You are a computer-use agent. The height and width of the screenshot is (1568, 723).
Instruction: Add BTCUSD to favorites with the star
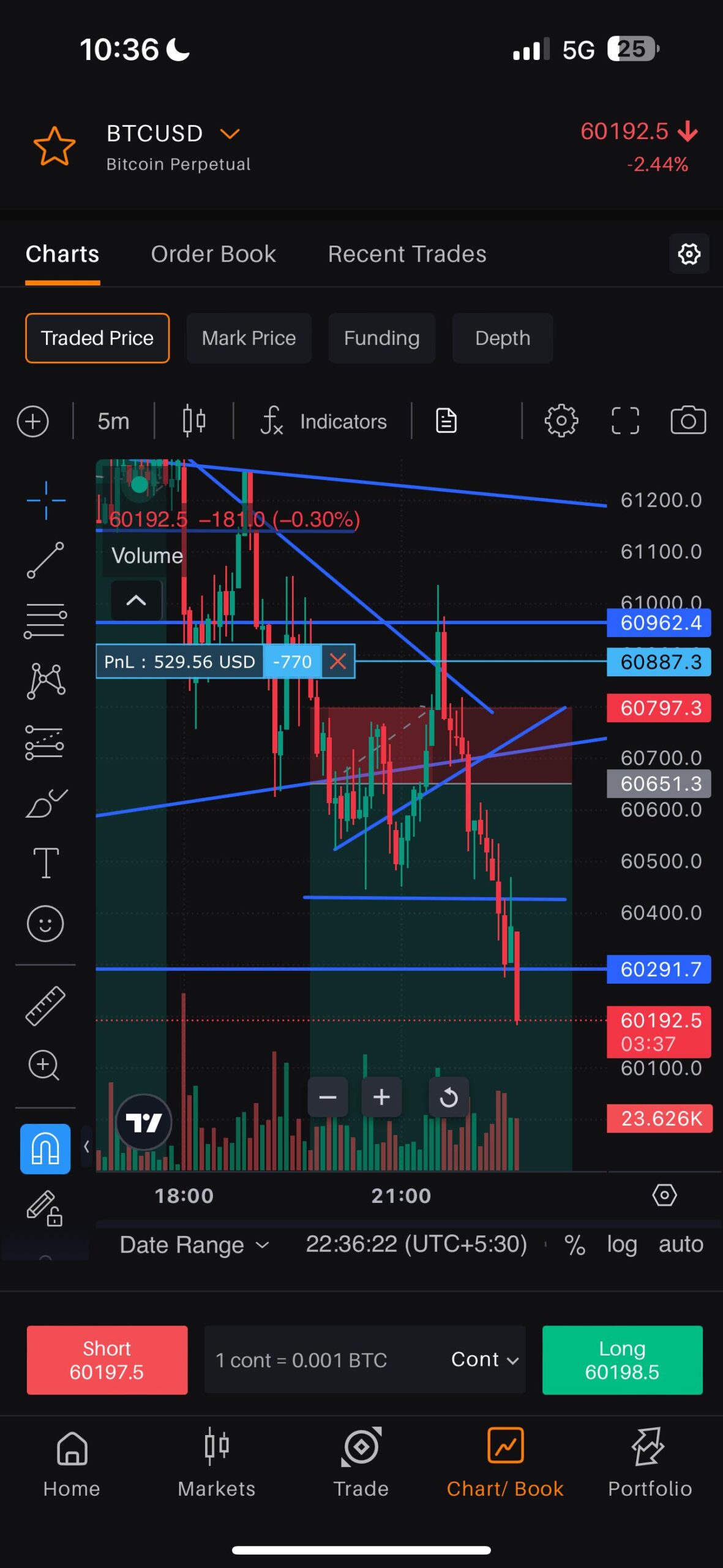[x=54, y=146]
